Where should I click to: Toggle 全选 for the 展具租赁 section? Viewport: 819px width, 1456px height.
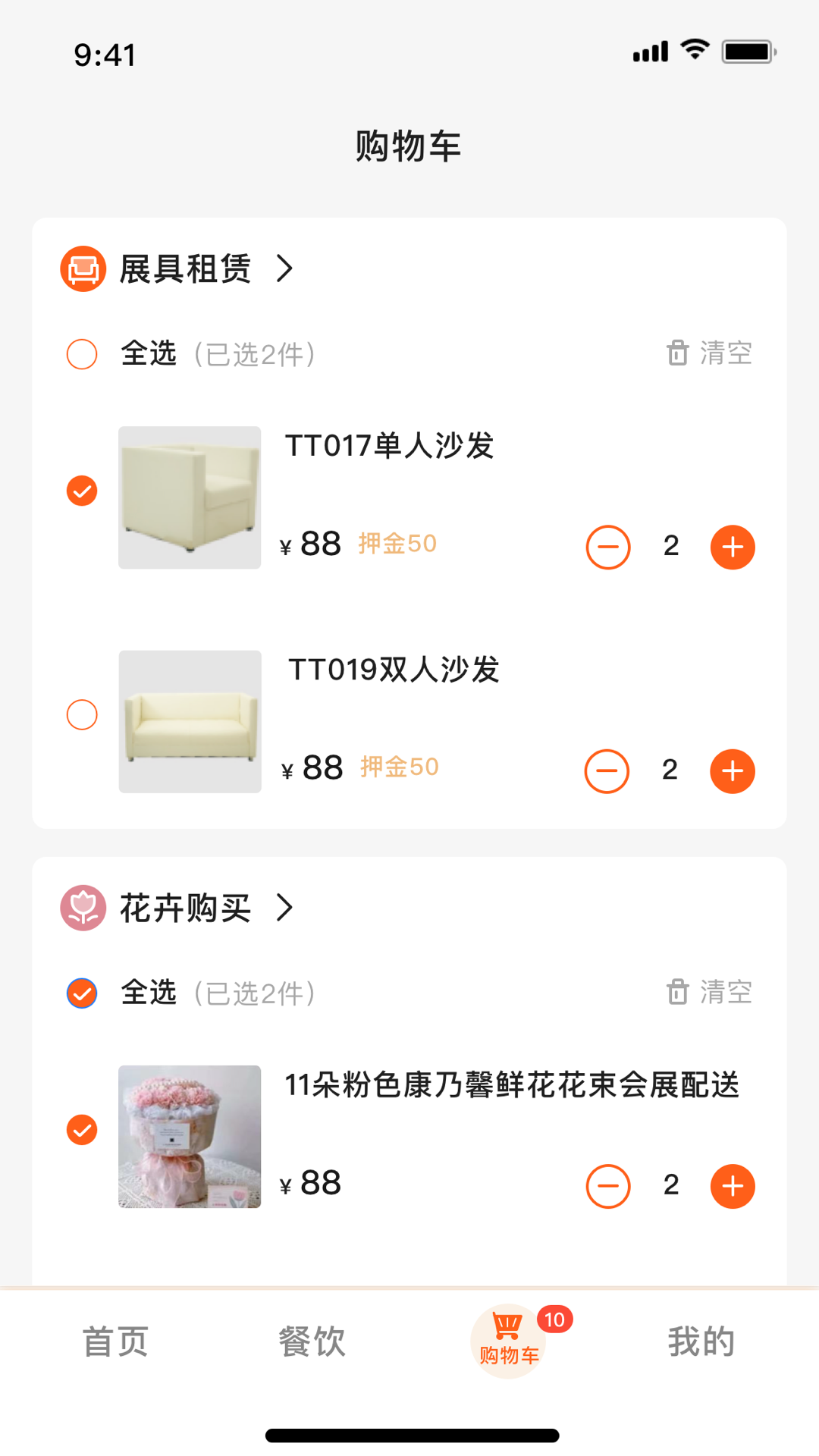point(82,353)
